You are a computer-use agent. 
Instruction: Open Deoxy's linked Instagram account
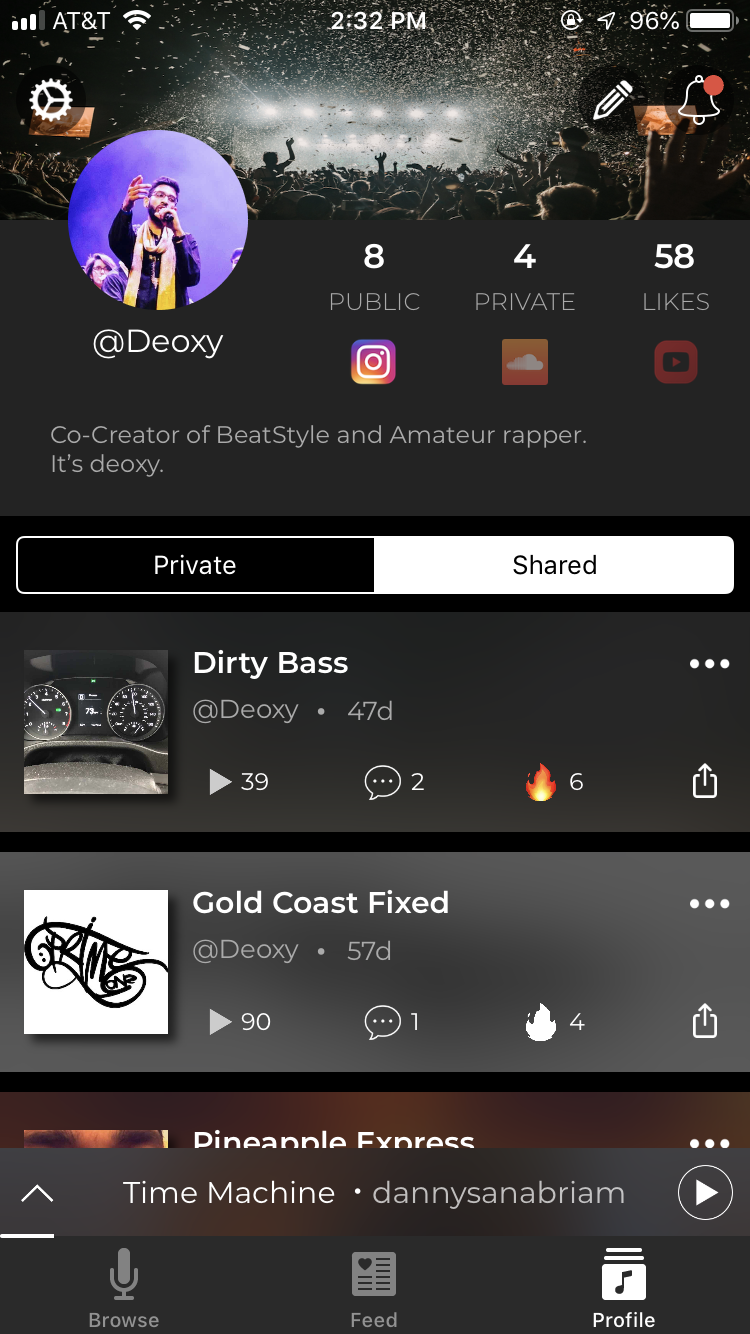[374, 362]
